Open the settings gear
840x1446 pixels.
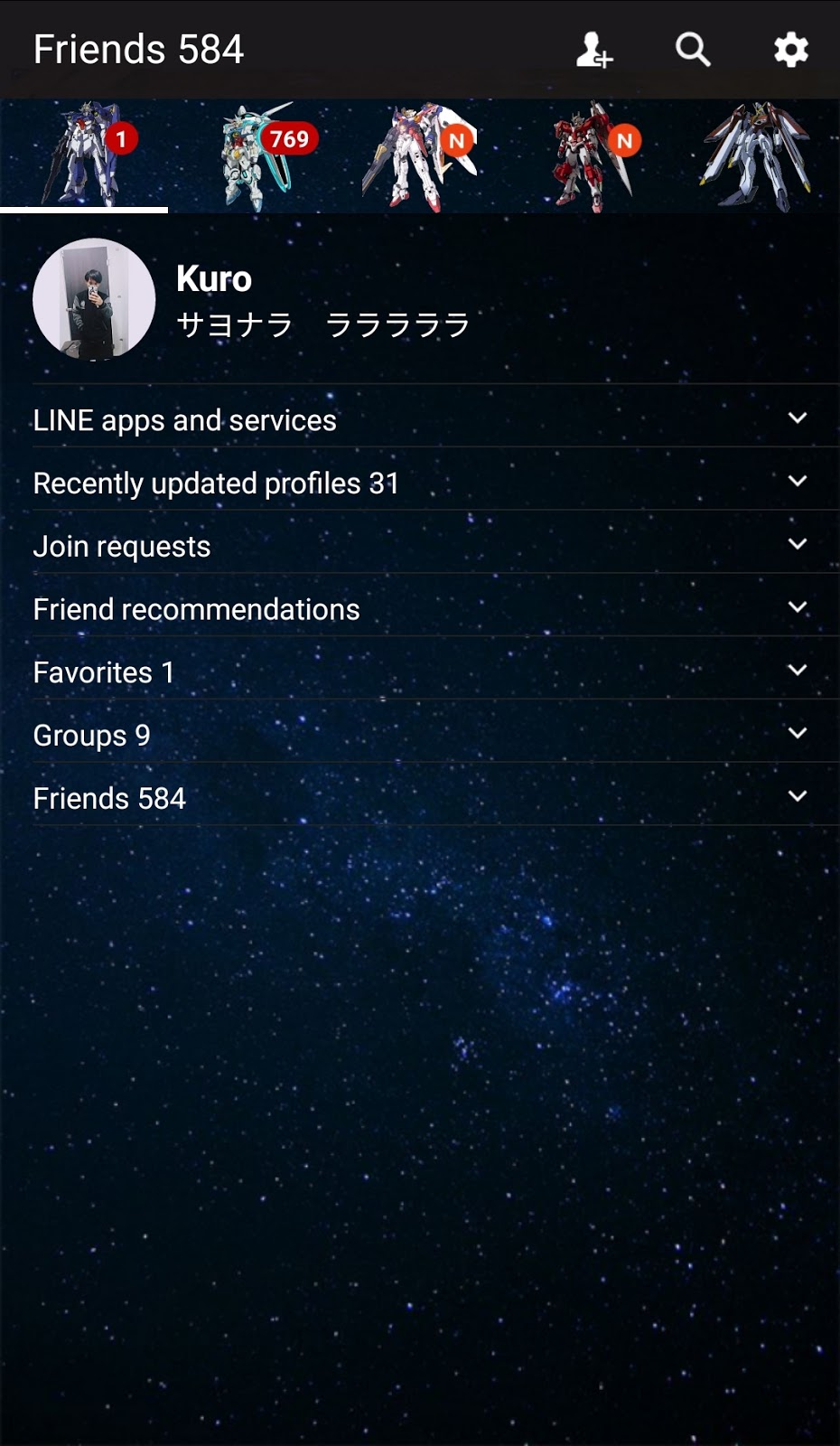(790, 50)
